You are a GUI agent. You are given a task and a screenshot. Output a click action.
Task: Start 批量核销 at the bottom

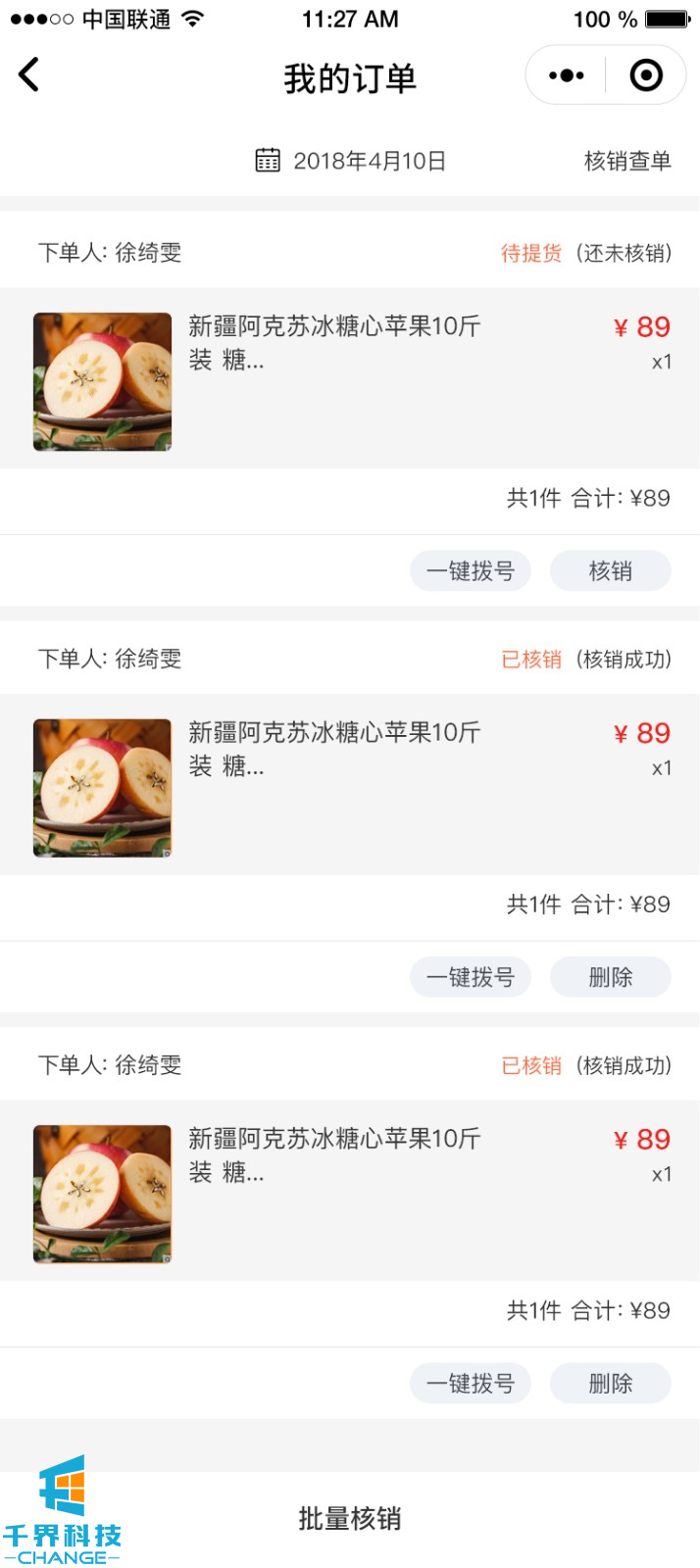click(350, 1519)
